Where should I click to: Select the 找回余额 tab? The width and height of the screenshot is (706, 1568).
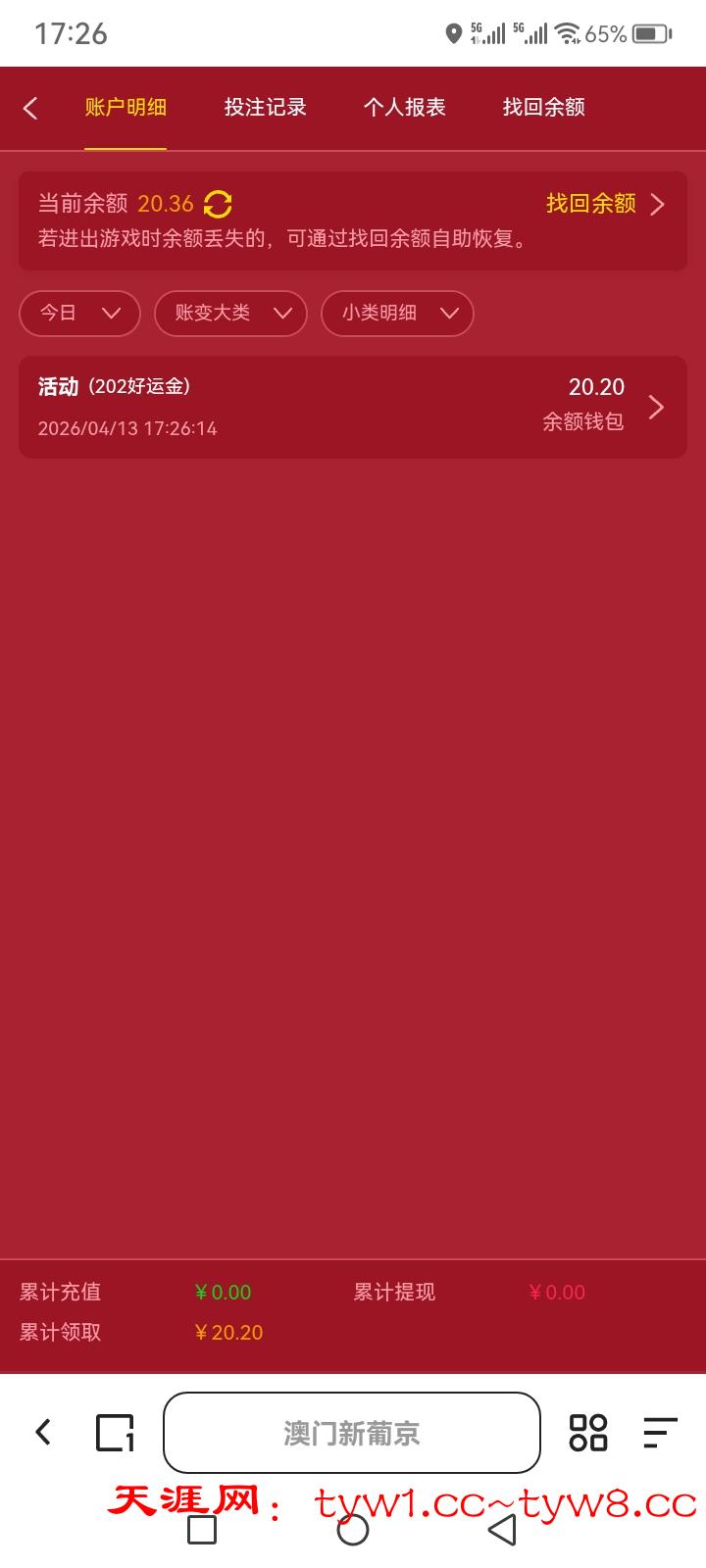[543, 108]
